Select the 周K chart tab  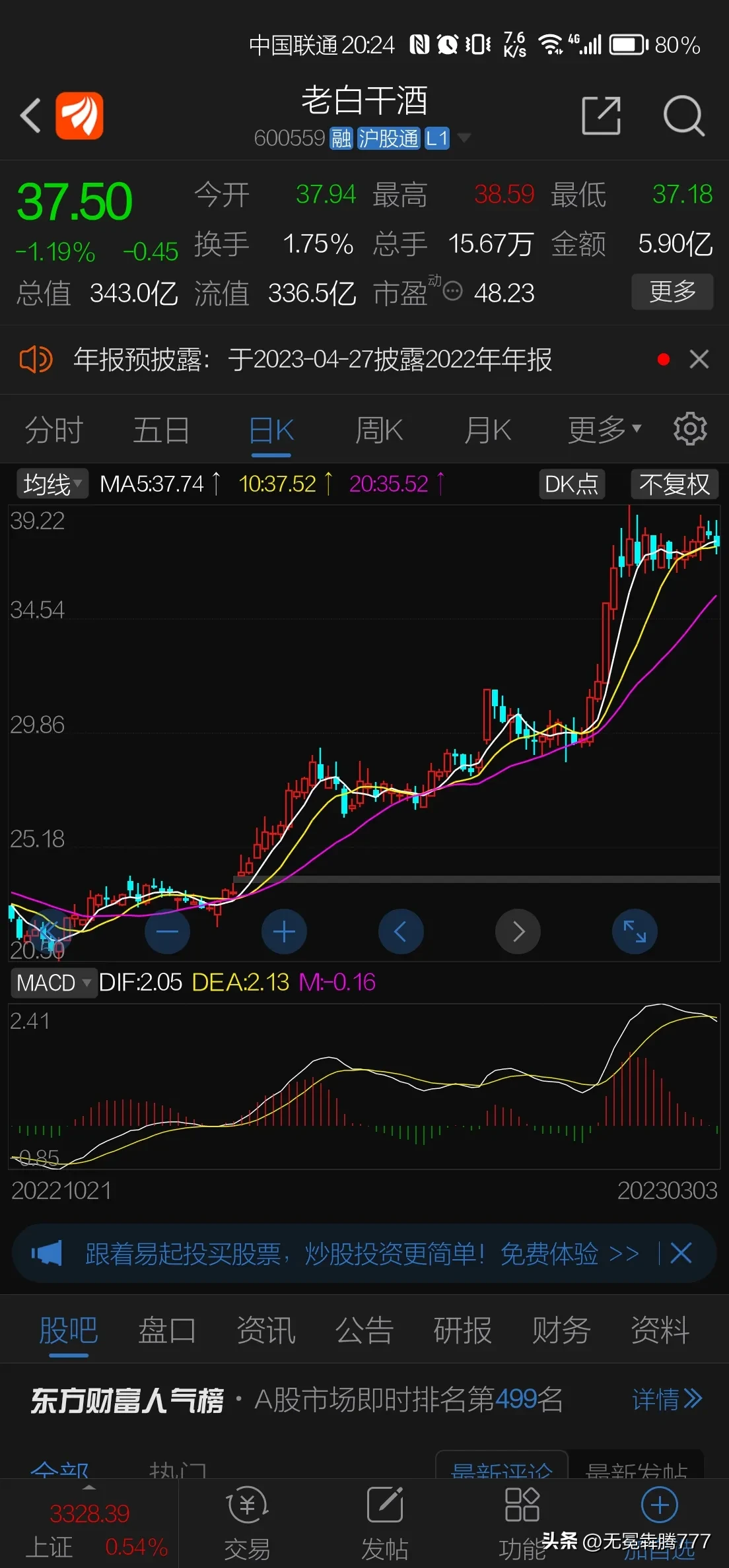(378, 430)
